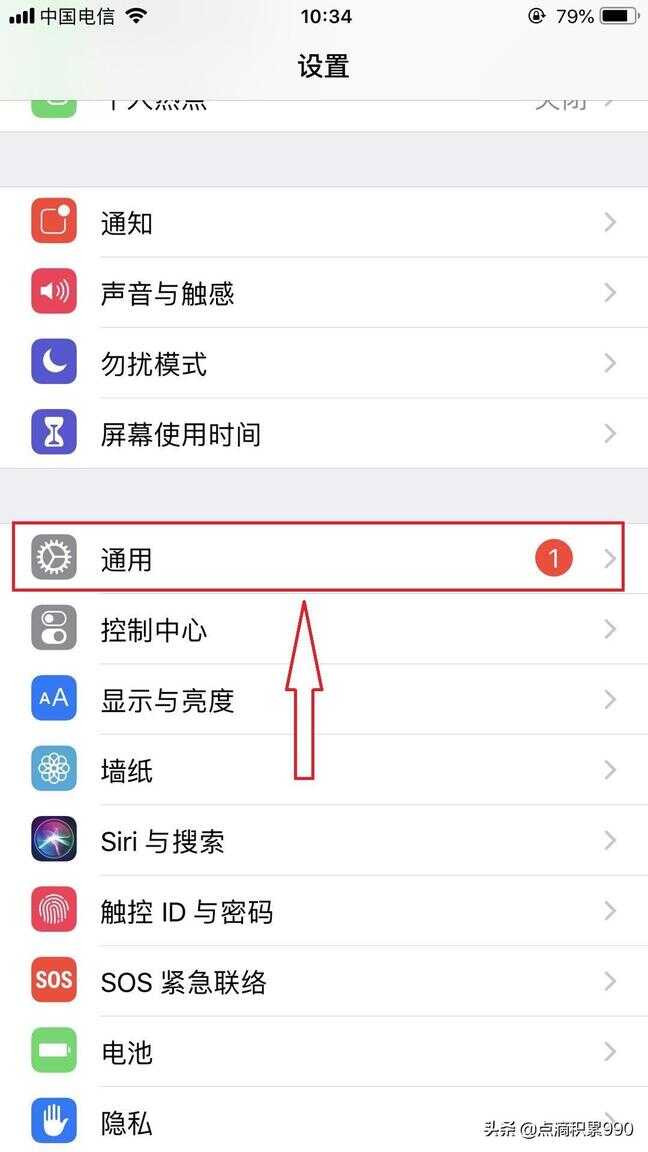Open 声音与触感 settings

coord(324,292)
